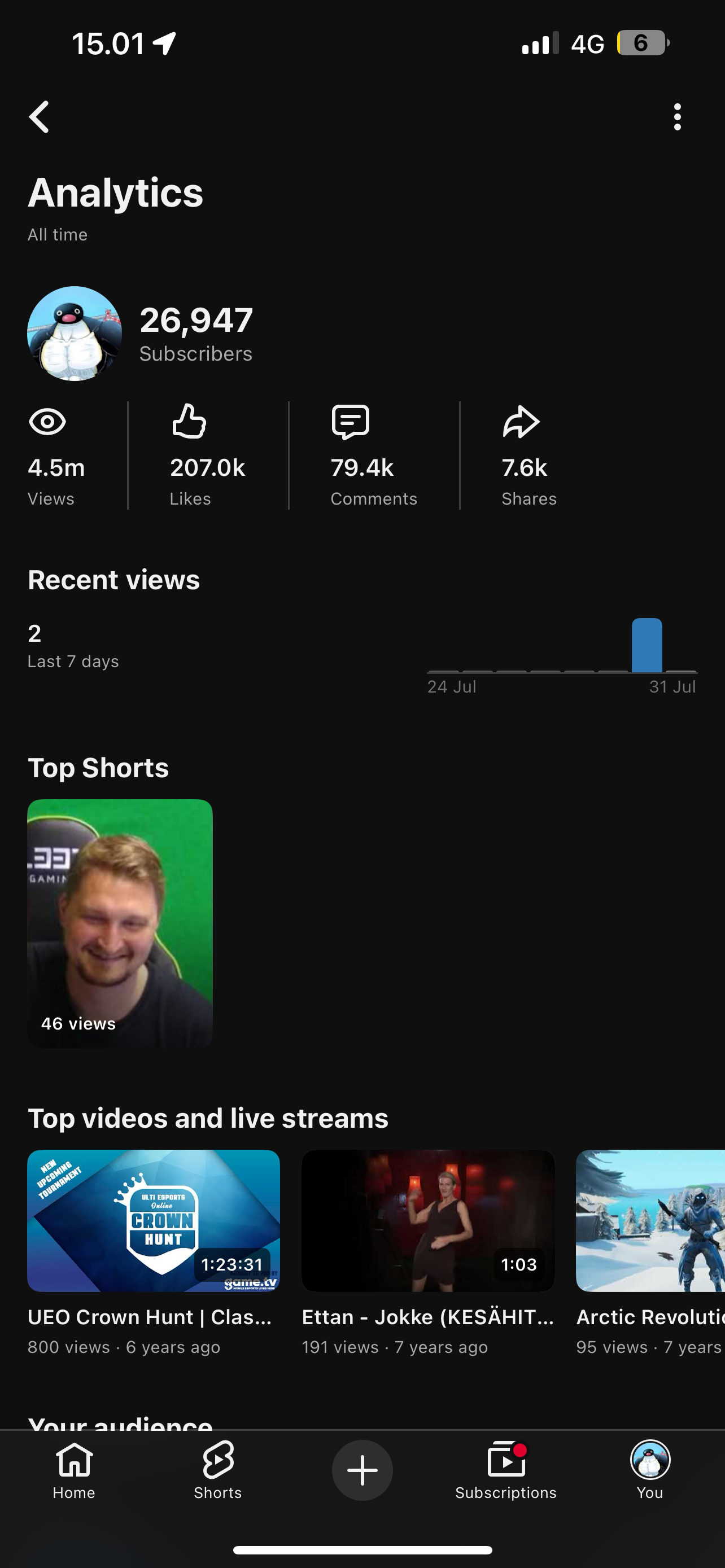725x1568 pixels.
Task: Go back from Analytics
Action: point(40,117)
